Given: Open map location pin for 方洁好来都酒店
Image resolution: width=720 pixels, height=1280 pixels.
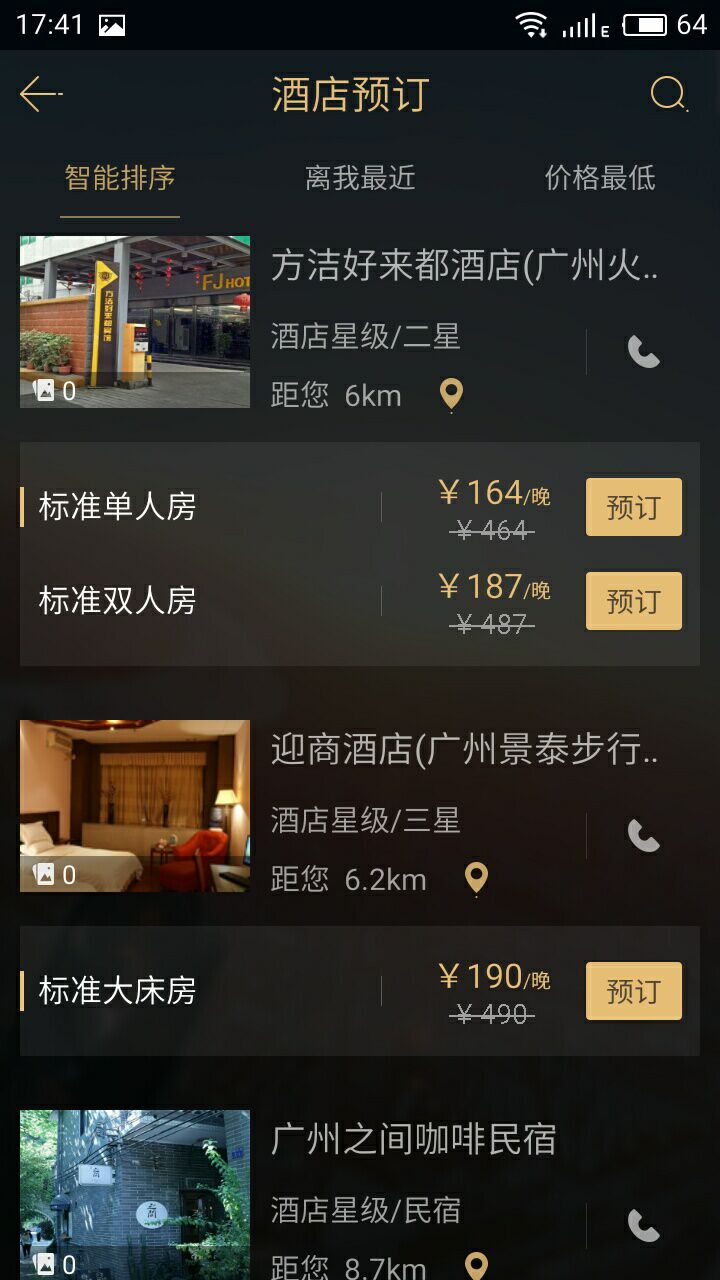Looking at the screenshot, I should click(x=449, y=393).
